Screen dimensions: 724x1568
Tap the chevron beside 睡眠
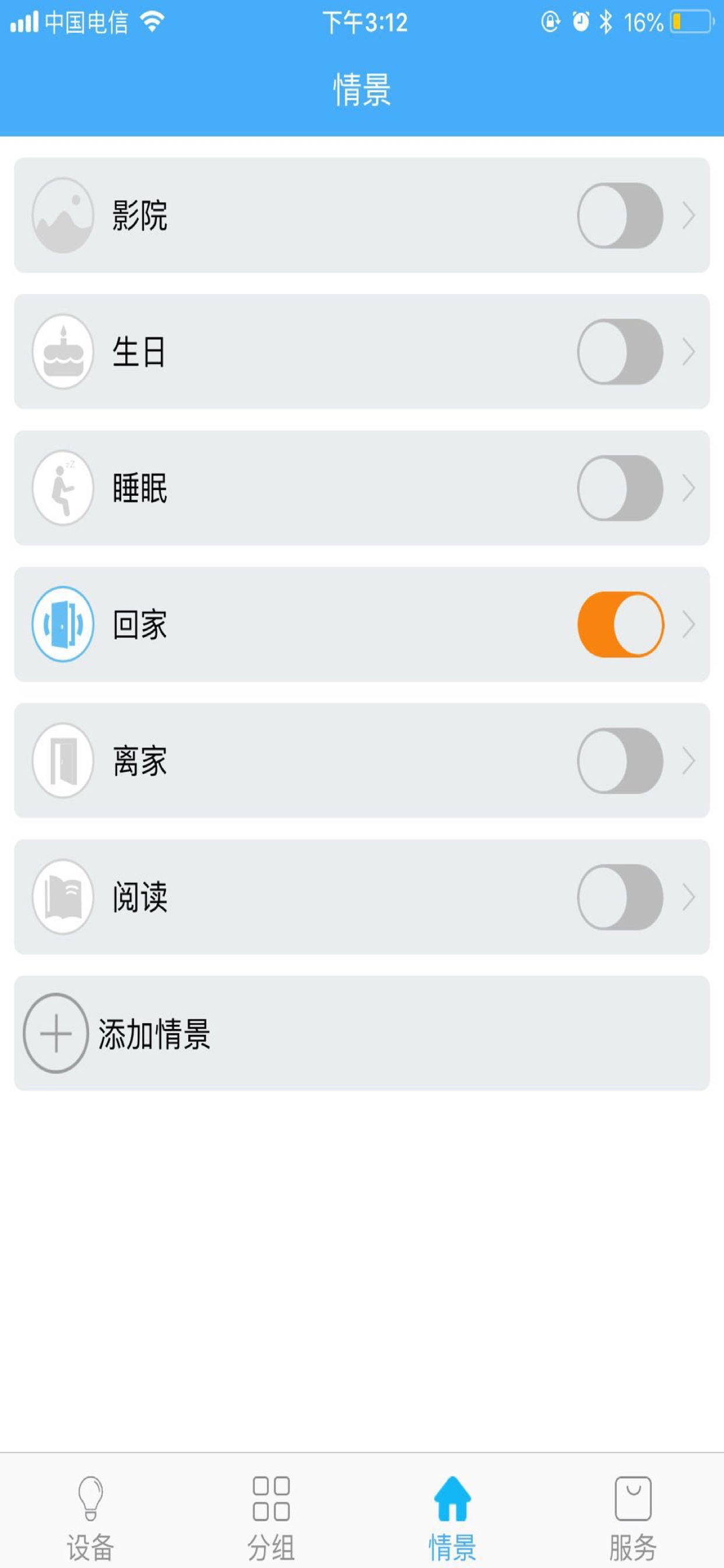[688, 488]
